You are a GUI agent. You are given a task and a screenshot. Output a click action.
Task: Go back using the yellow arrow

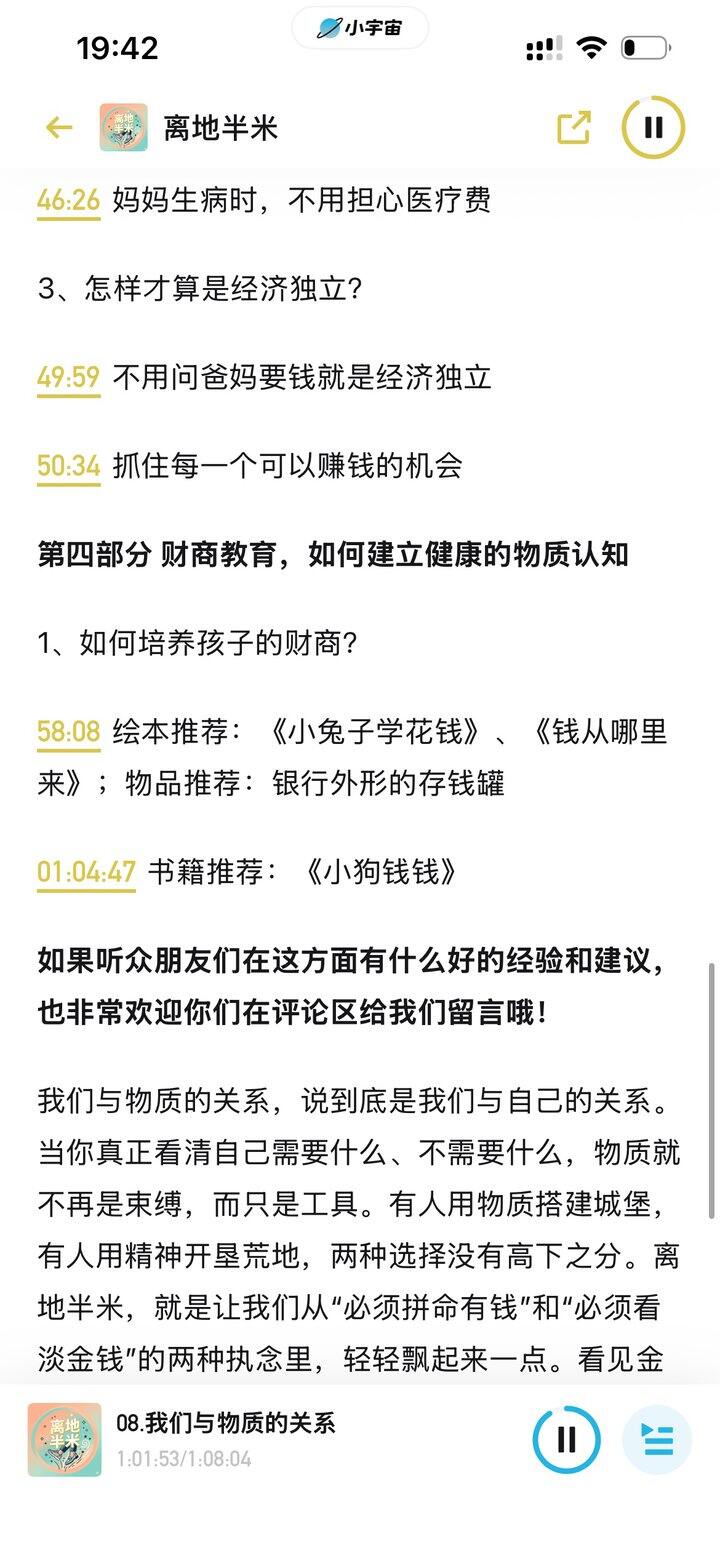point(59,128)
